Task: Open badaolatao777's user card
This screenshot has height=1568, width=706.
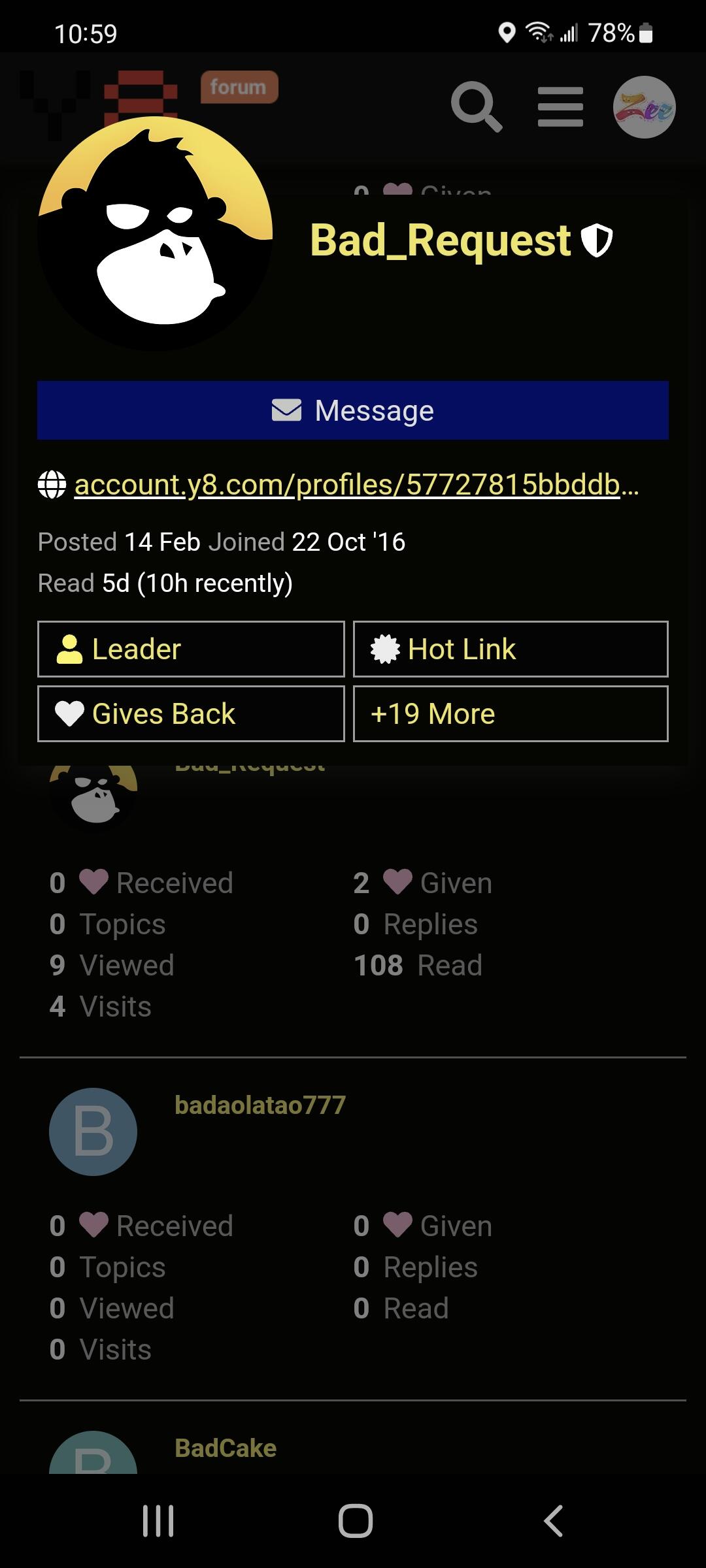Action: (260, 1105)
